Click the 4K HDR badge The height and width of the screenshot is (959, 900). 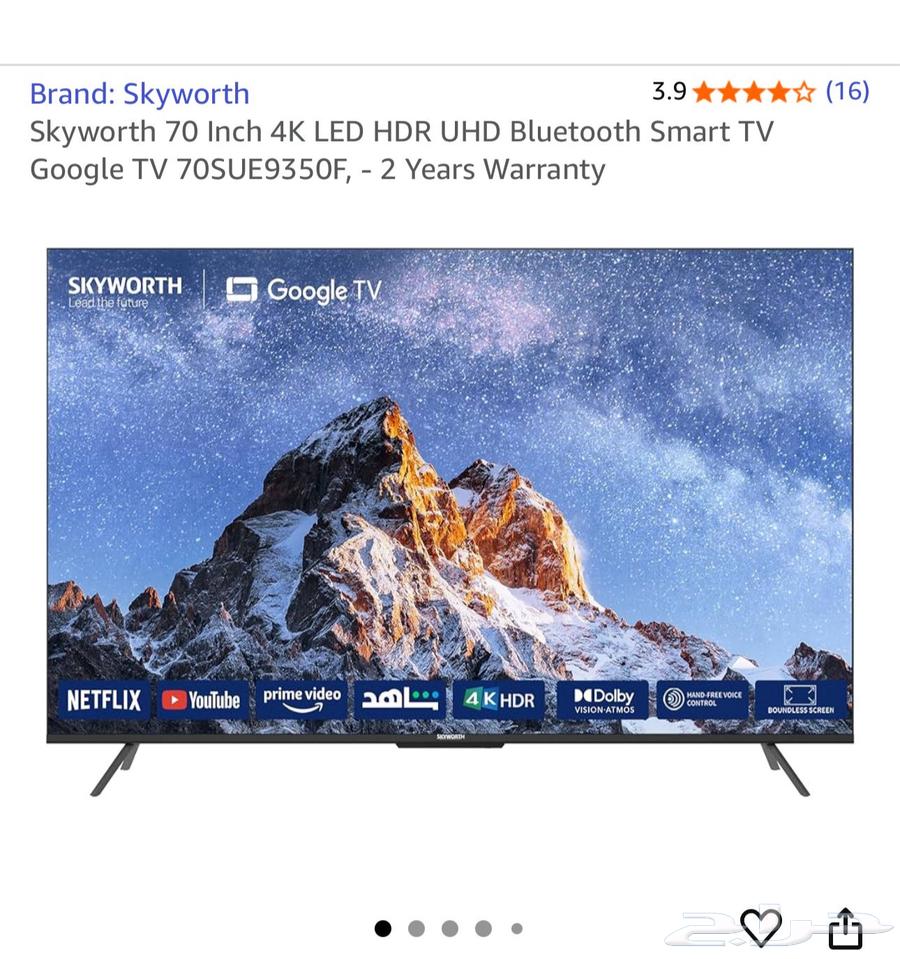pos(500,700)
